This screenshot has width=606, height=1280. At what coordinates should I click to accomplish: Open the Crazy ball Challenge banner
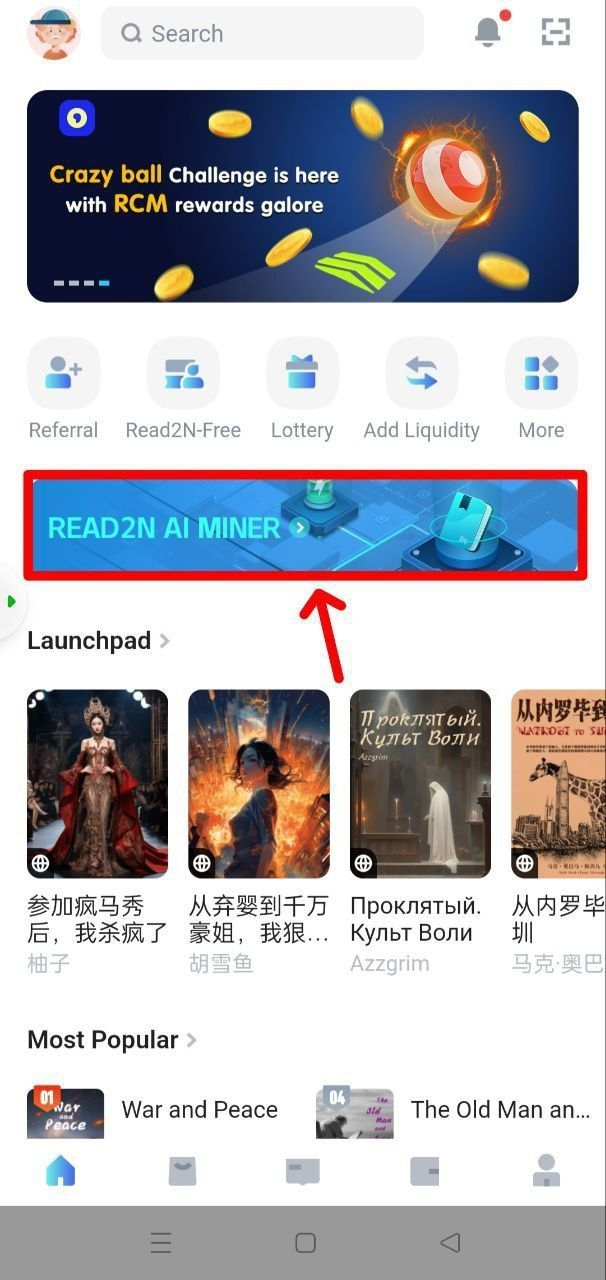pos(302,196)
